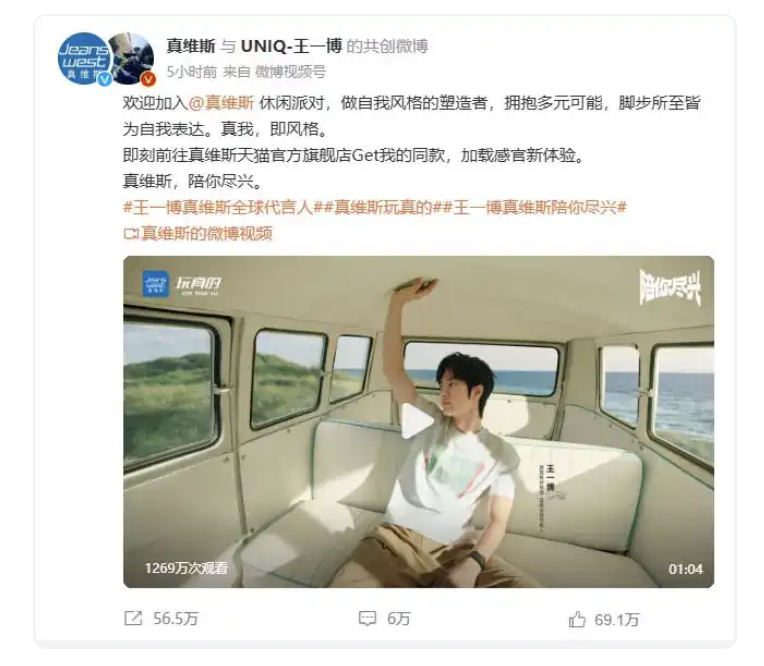Open UNIQ-王一博 profile from the header

pos(291,46)
